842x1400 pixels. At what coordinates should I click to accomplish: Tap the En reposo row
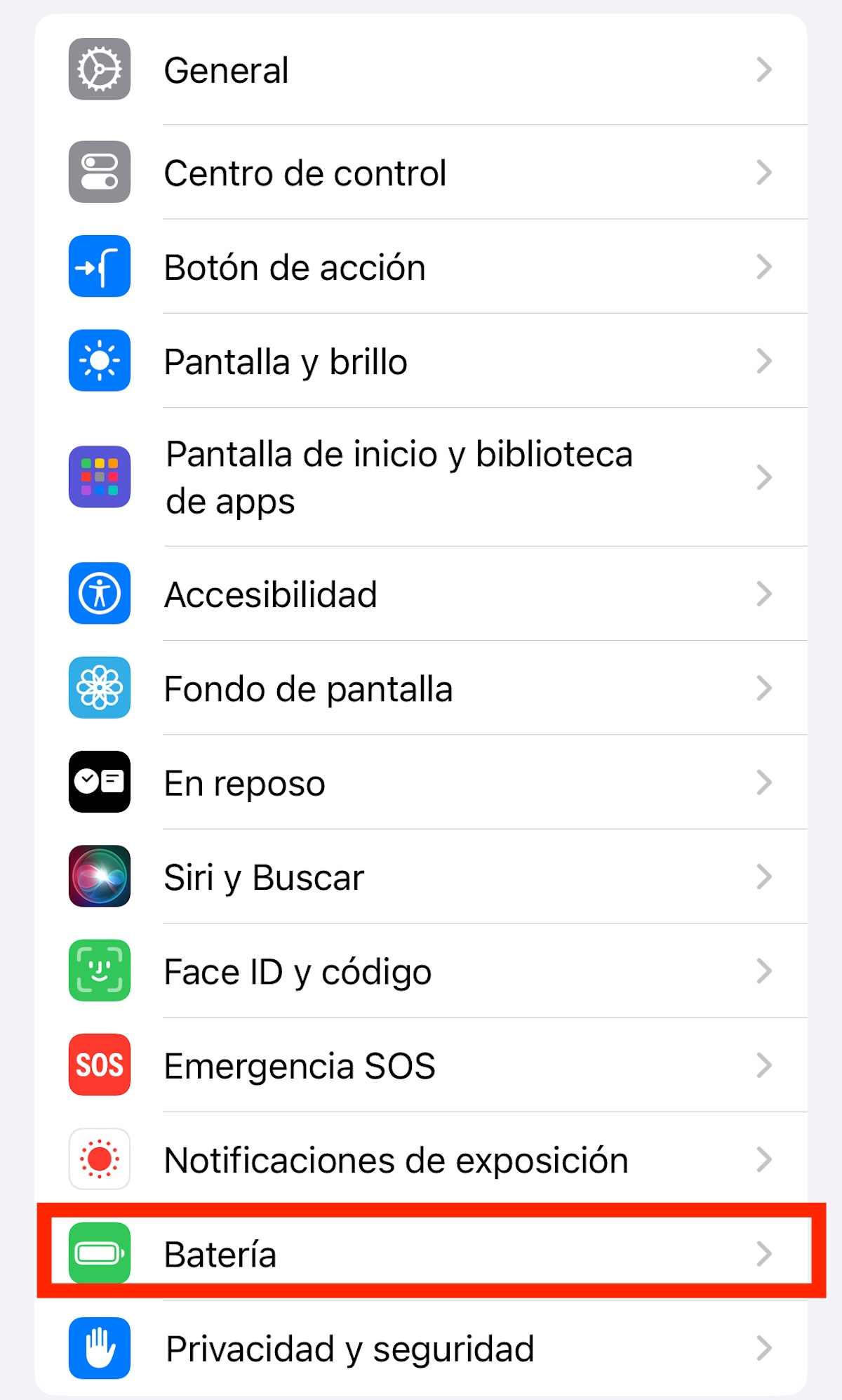click(x=421, y=782)
